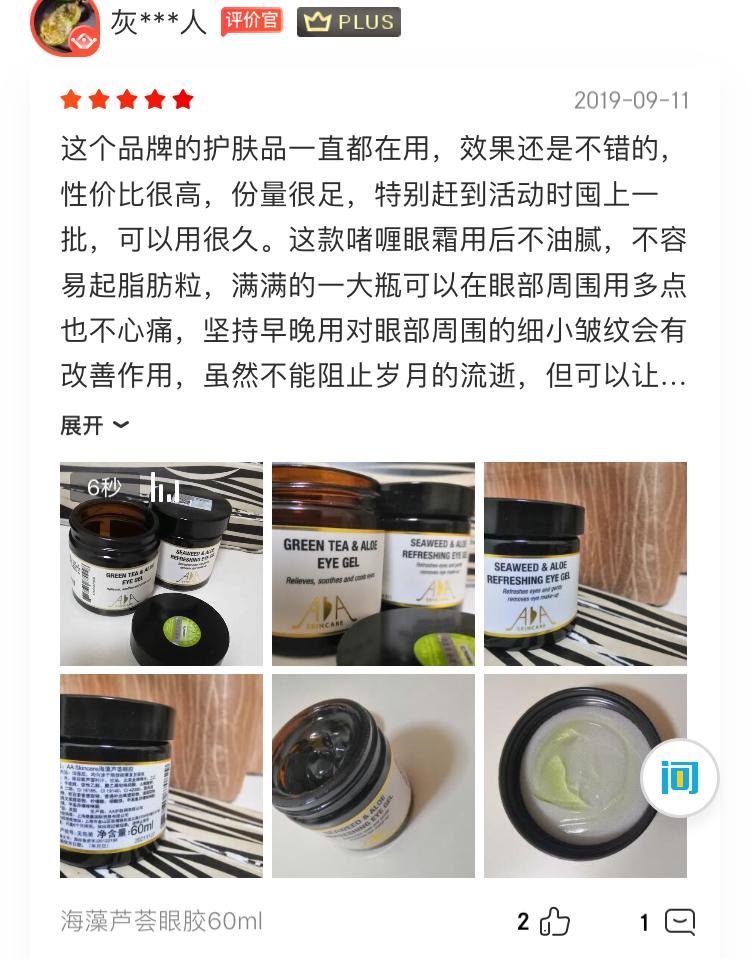Image resolution: width=750 pixels, height=959 pixels.
Task: Click the like count number 2
Action: (x=522, y=921)
